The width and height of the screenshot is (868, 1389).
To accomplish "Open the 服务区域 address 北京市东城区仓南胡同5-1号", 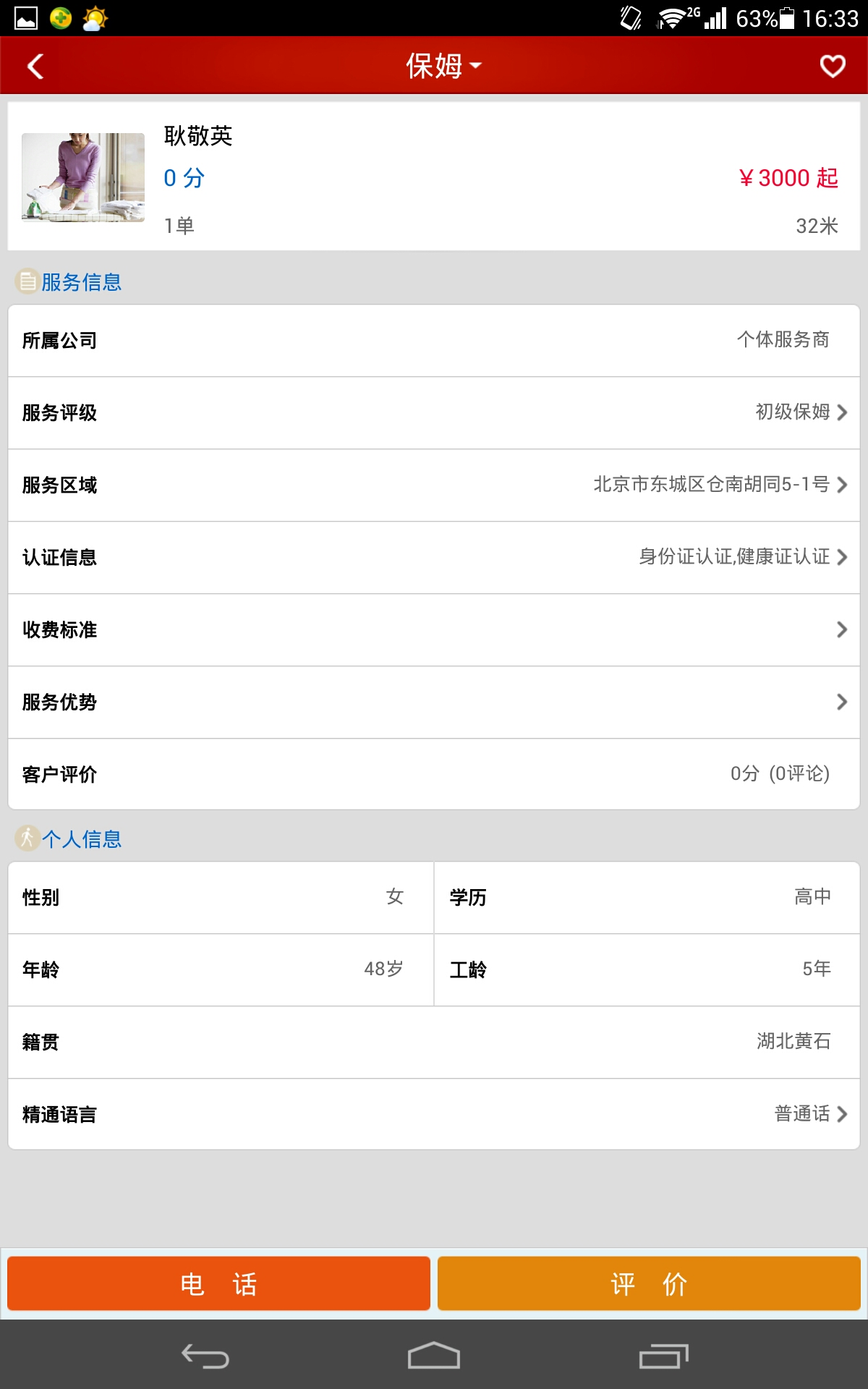I will pyautogui.click(x=434, y=485).
